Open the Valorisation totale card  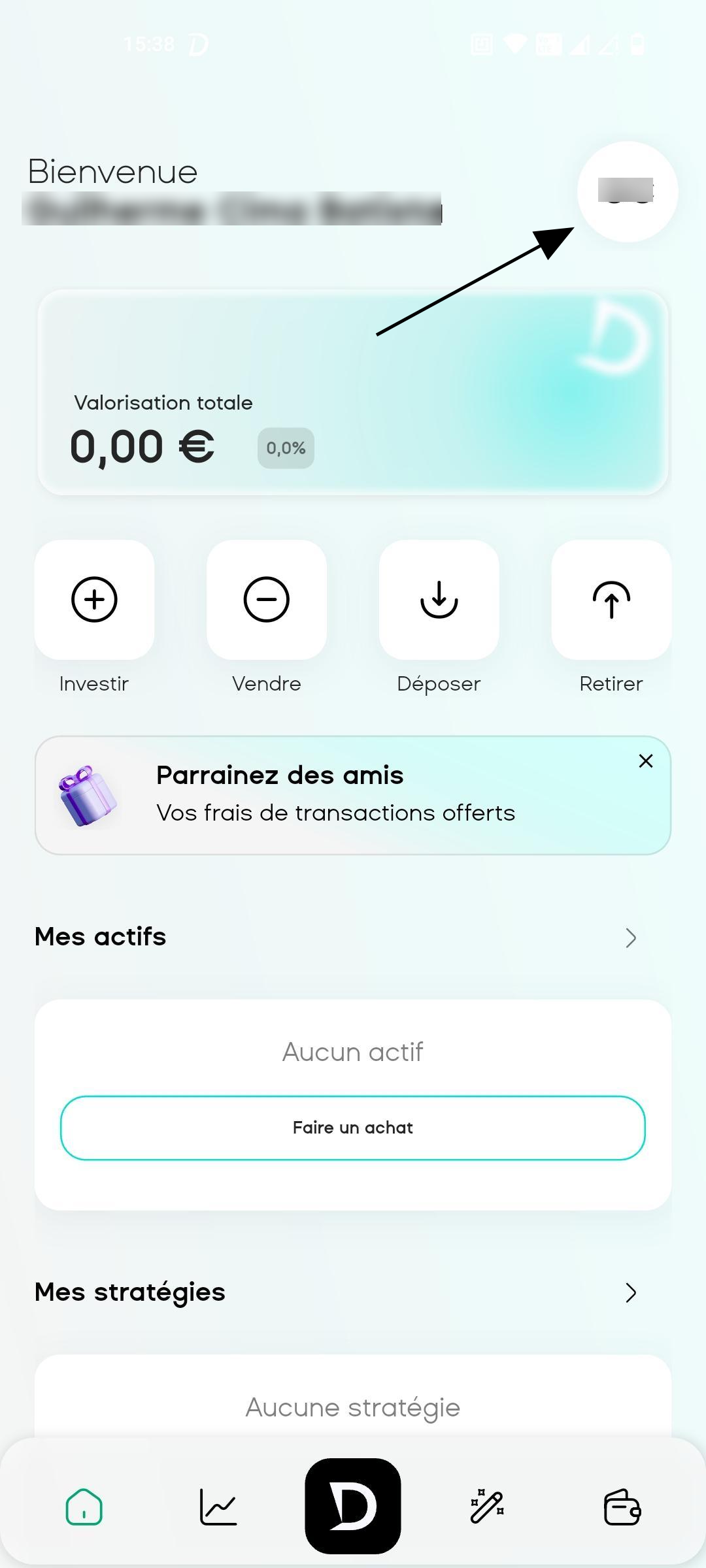coord(353,392)
